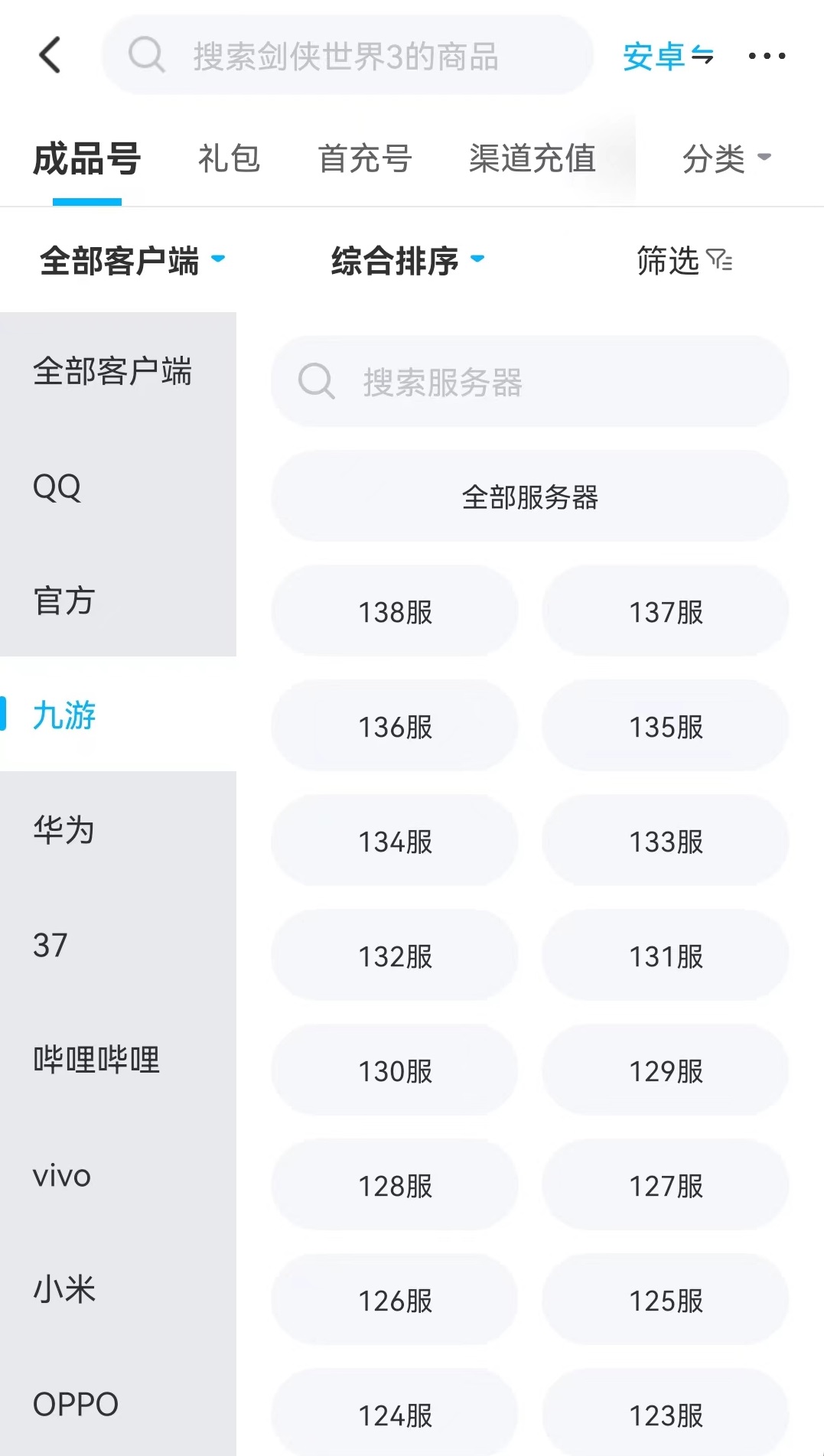Switch to the 首充号 tab
824x1456 pixels.
pyautogui.click(x=365, y=159)
